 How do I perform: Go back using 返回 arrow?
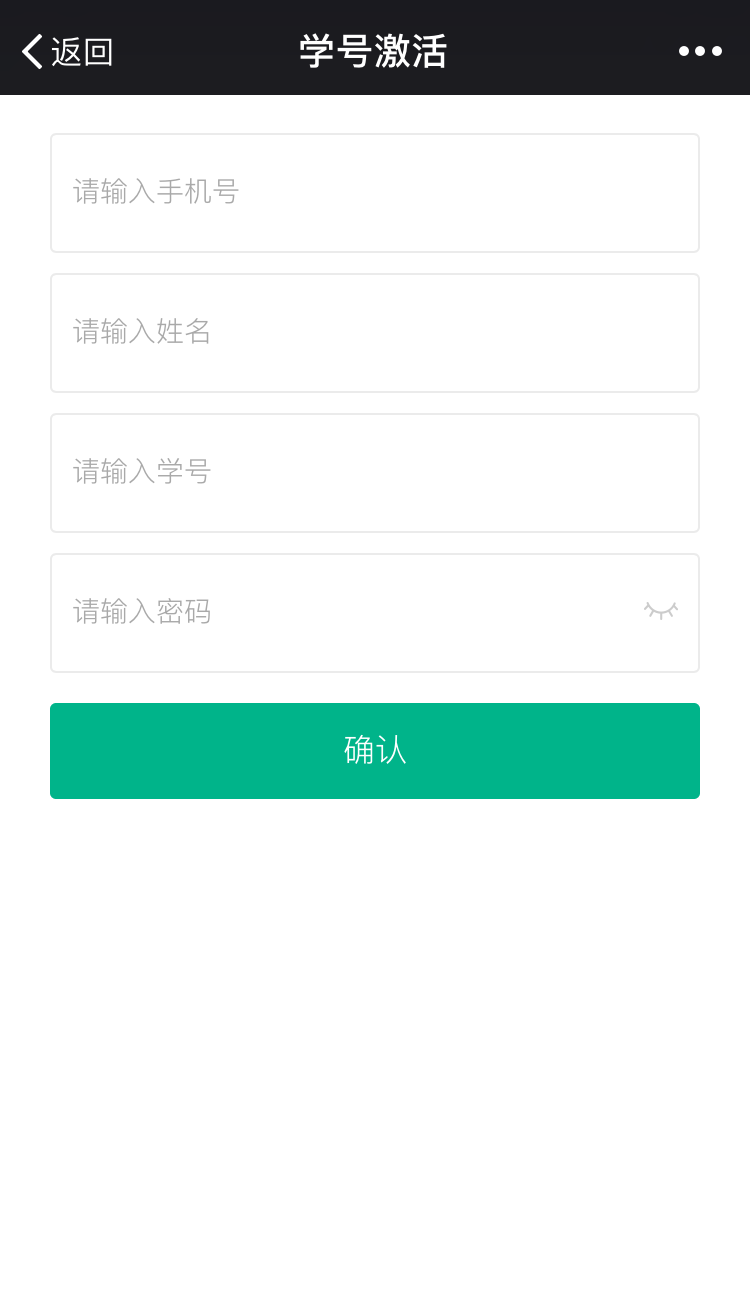(x=66, y=51)
